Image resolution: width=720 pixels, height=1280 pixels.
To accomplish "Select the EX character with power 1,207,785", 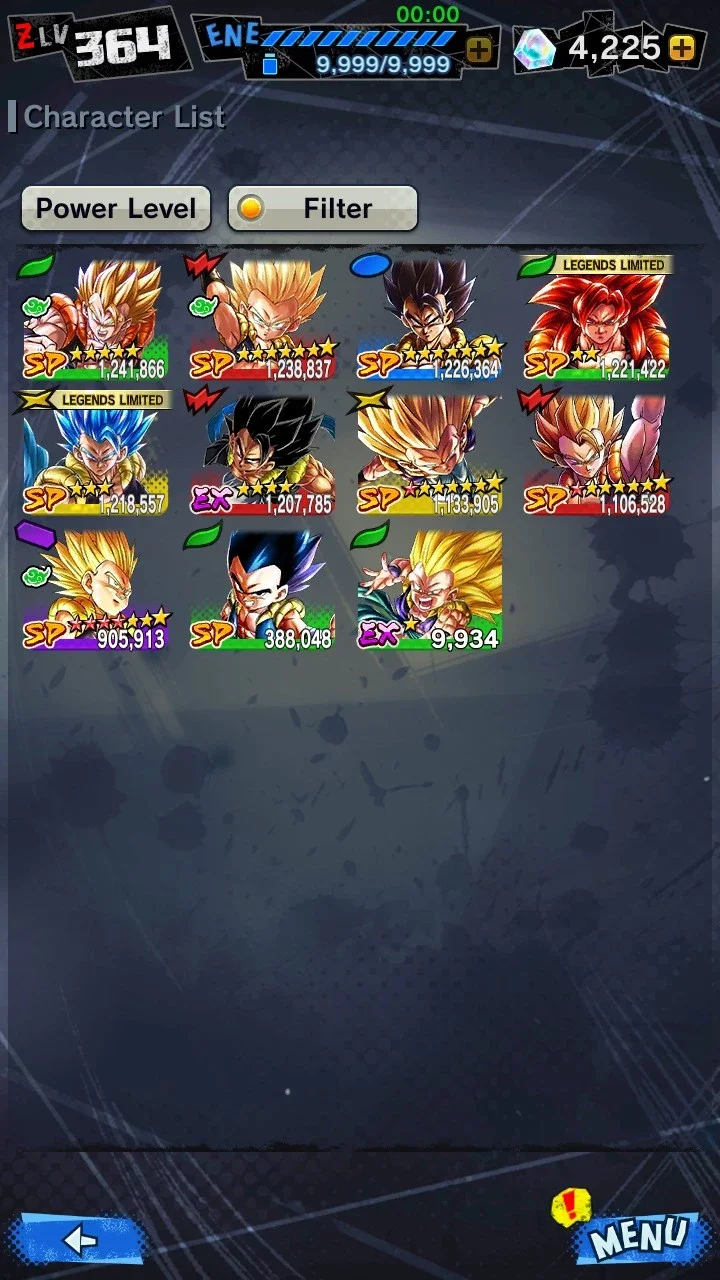I will click(263, 455).
